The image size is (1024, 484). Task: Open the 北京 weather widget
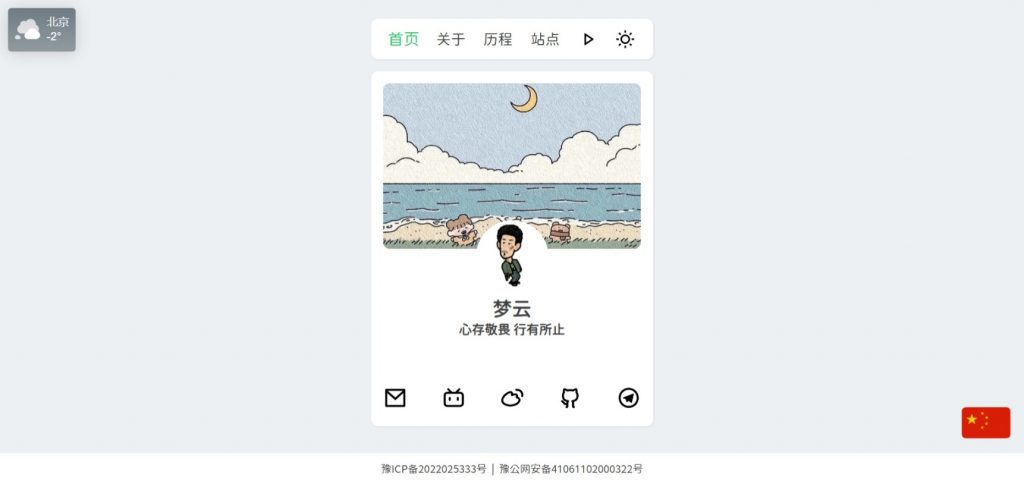click(42, 29)
